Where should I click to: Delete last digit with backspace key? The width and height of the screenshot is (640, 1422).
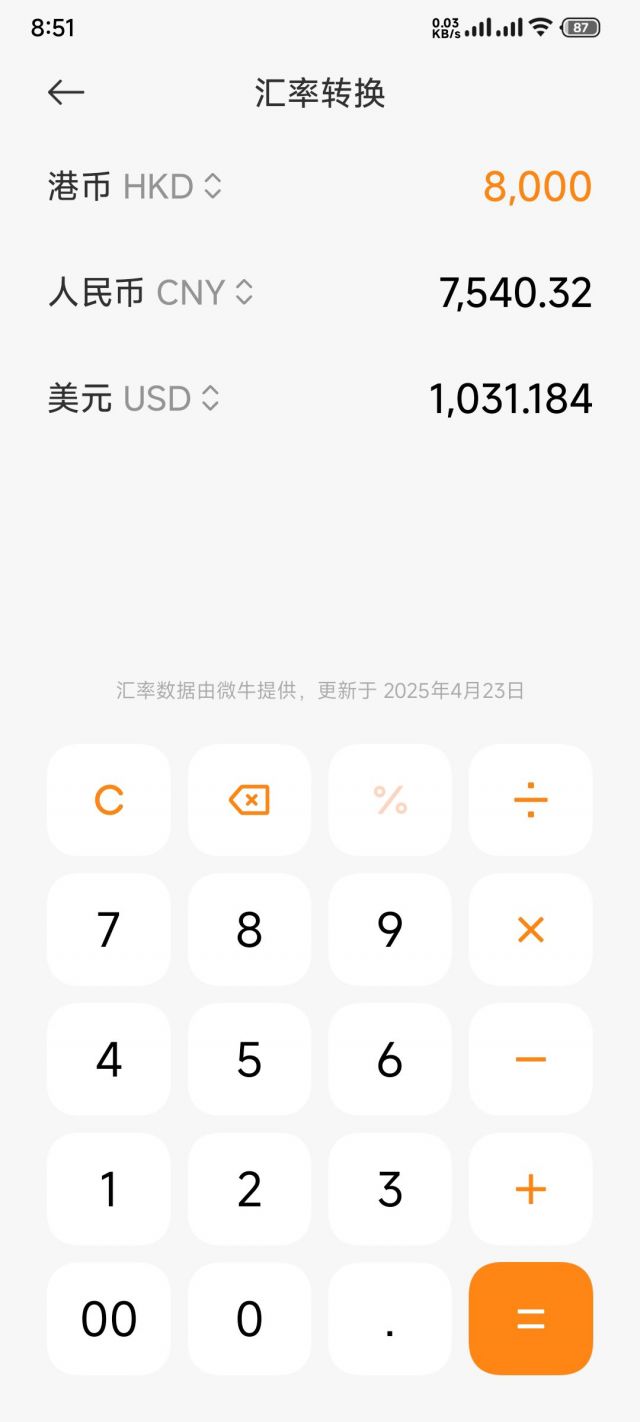[x=249, y=800]
